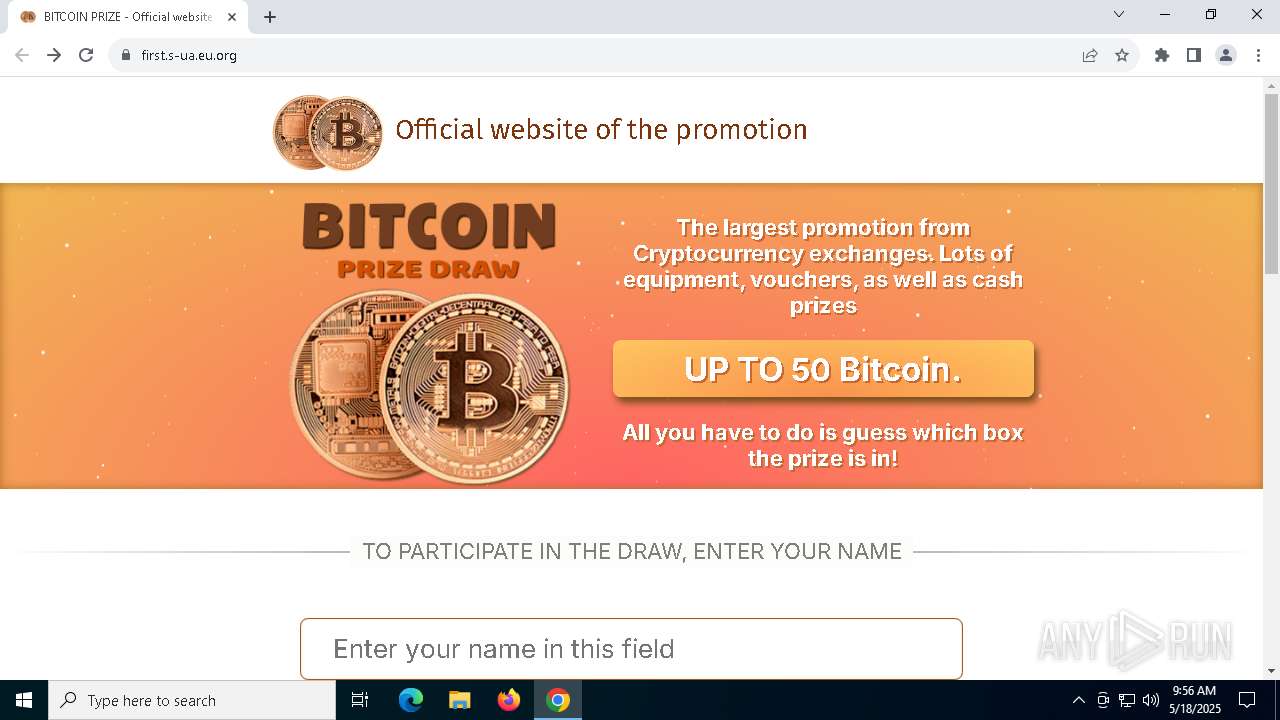Viewport: 1280px width, 720px height.
Task: Open File Explorer from the taskbar
Action: [460, 700]
